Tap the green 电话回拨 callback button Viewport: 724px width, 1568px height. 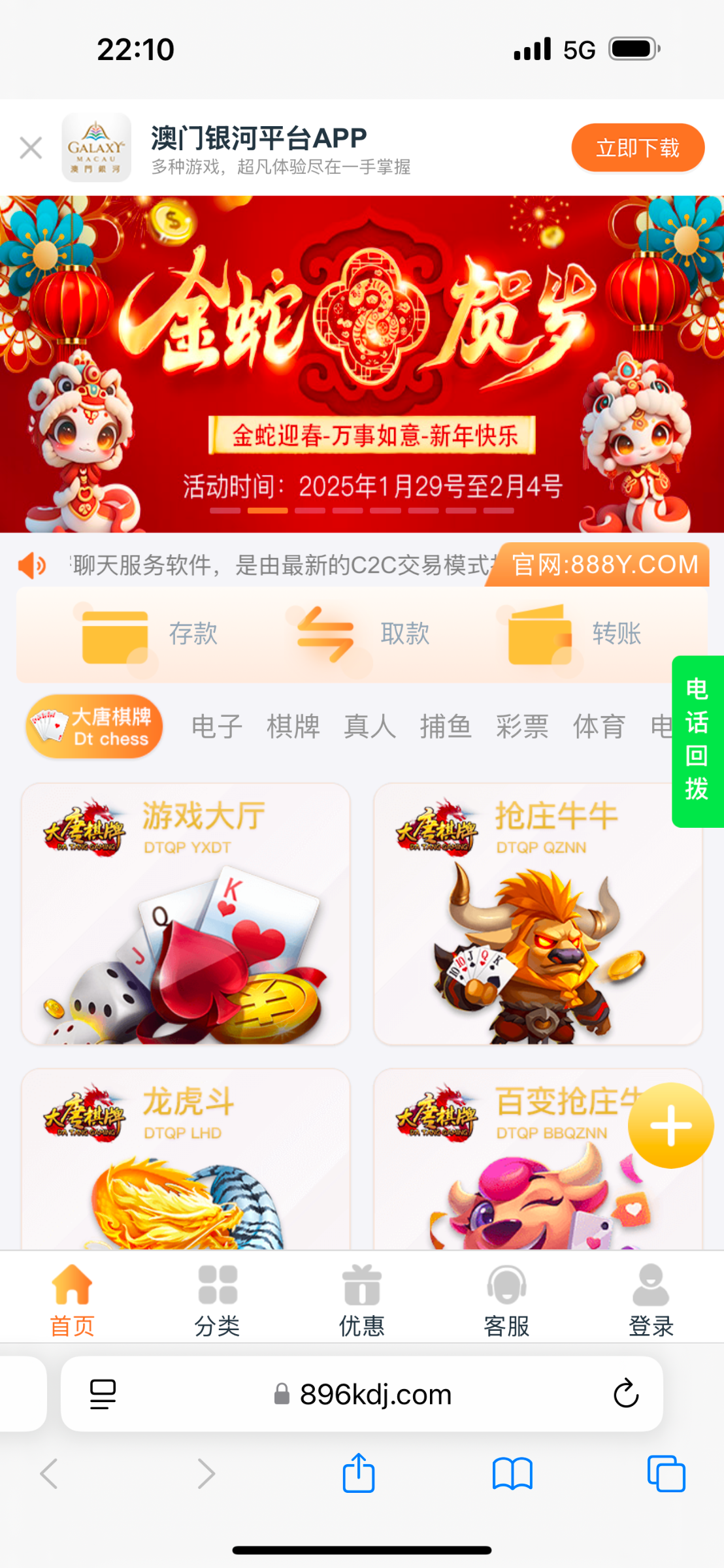pyautogui.click(x=697, y=742)
